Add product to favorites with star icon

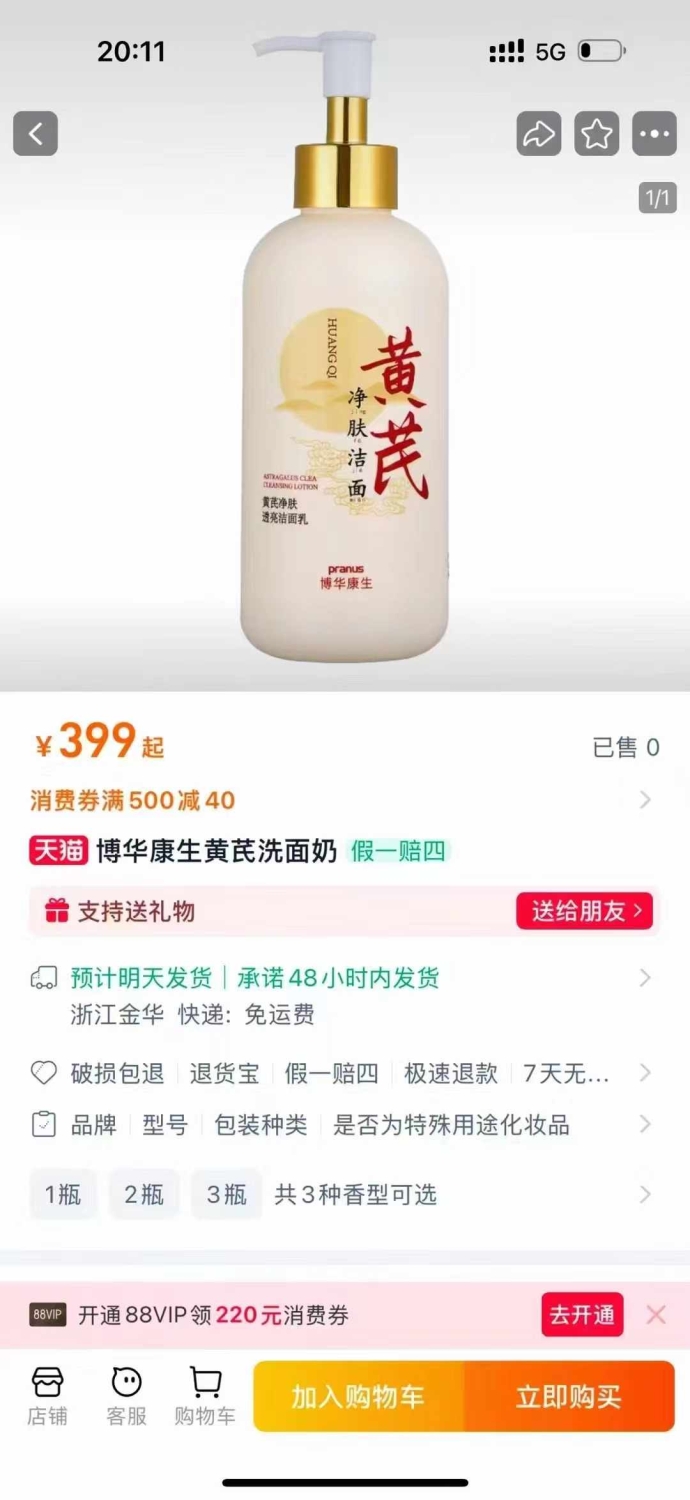click(x=596, y=133)
